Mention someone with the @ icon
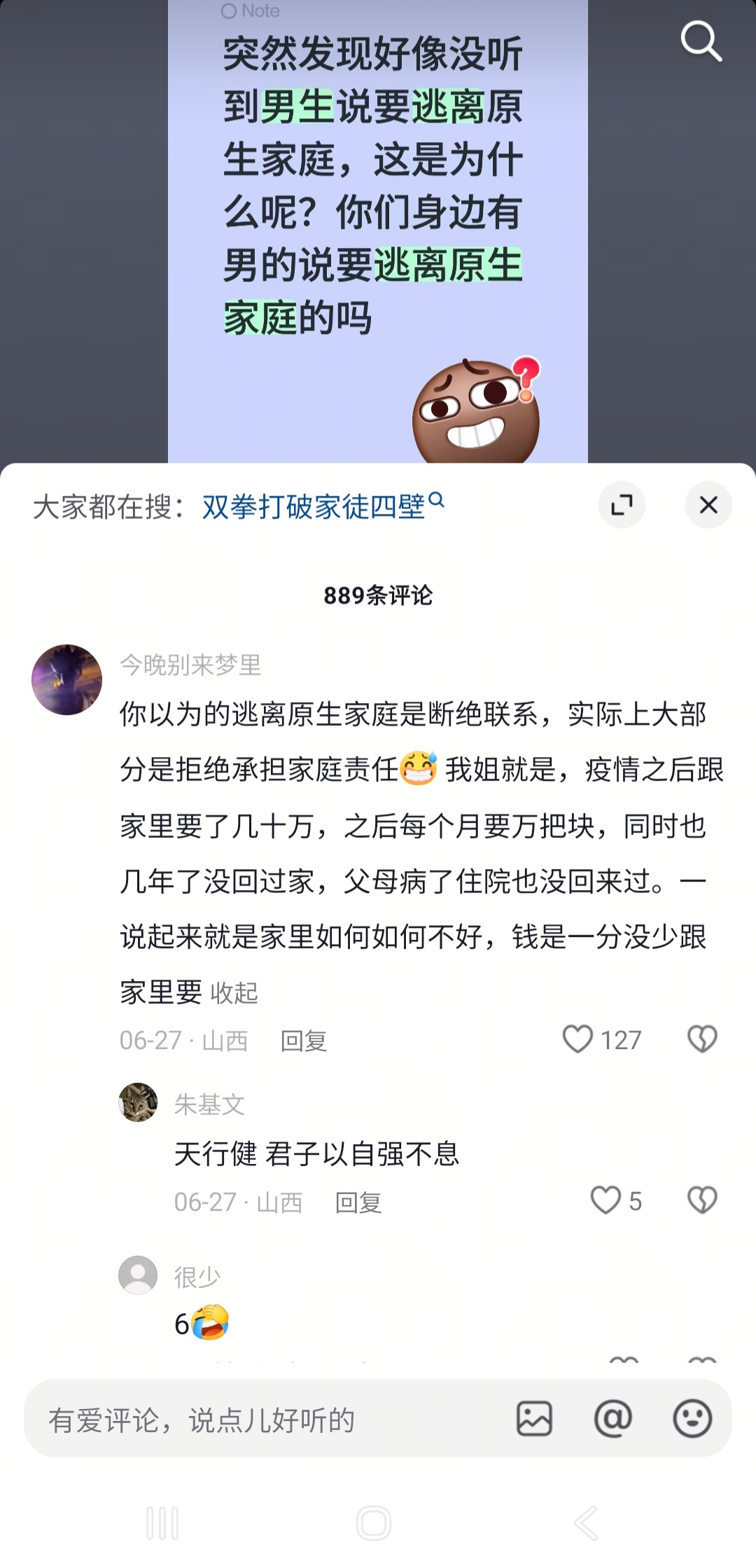 pos(613,1419)
